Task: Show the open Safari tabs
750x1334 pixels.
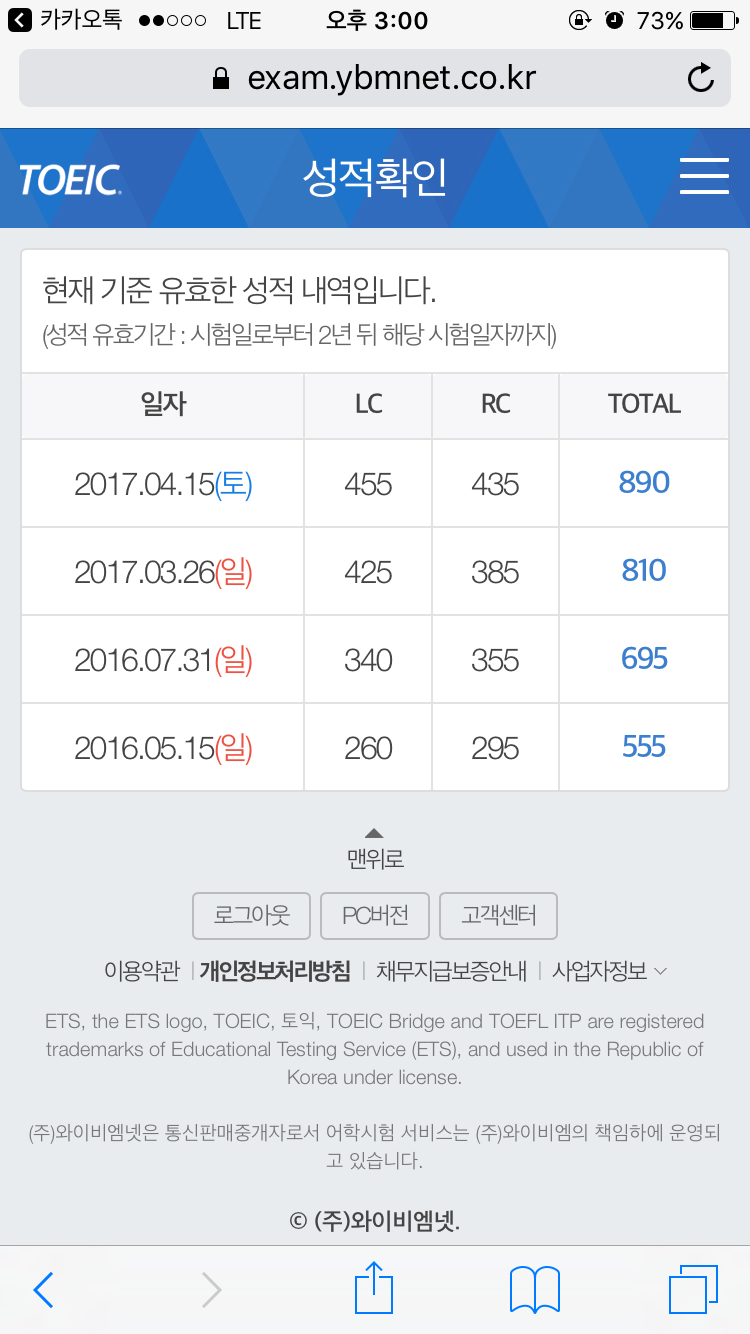Action: [693, 1290]
